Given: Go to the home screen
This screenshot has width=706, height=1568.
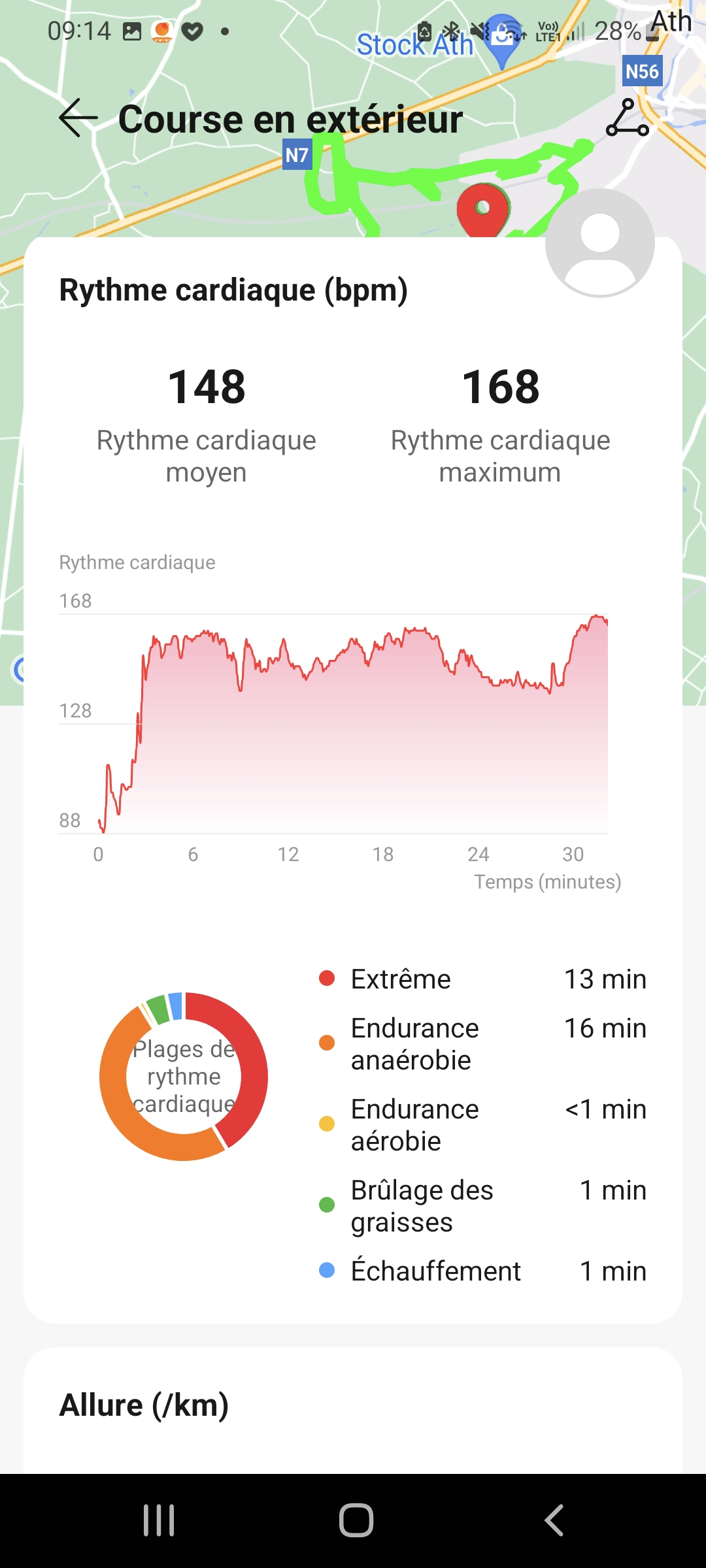Looking at the screenshot, I should (356, 1520).
